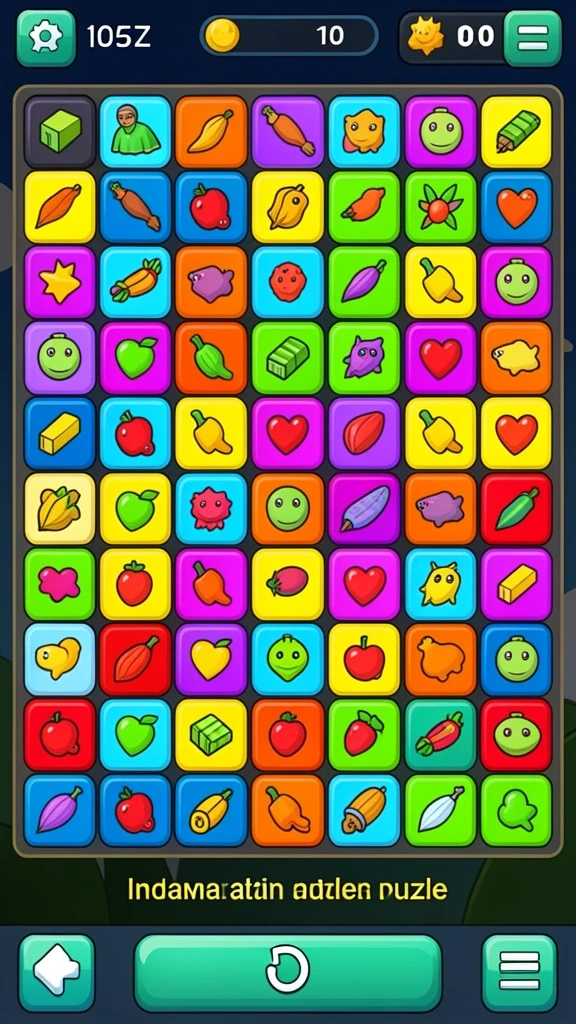This screenshot has width=576, height=1024.
Task: Select the yellow creature on cyan tile
Action: (440, 584)
